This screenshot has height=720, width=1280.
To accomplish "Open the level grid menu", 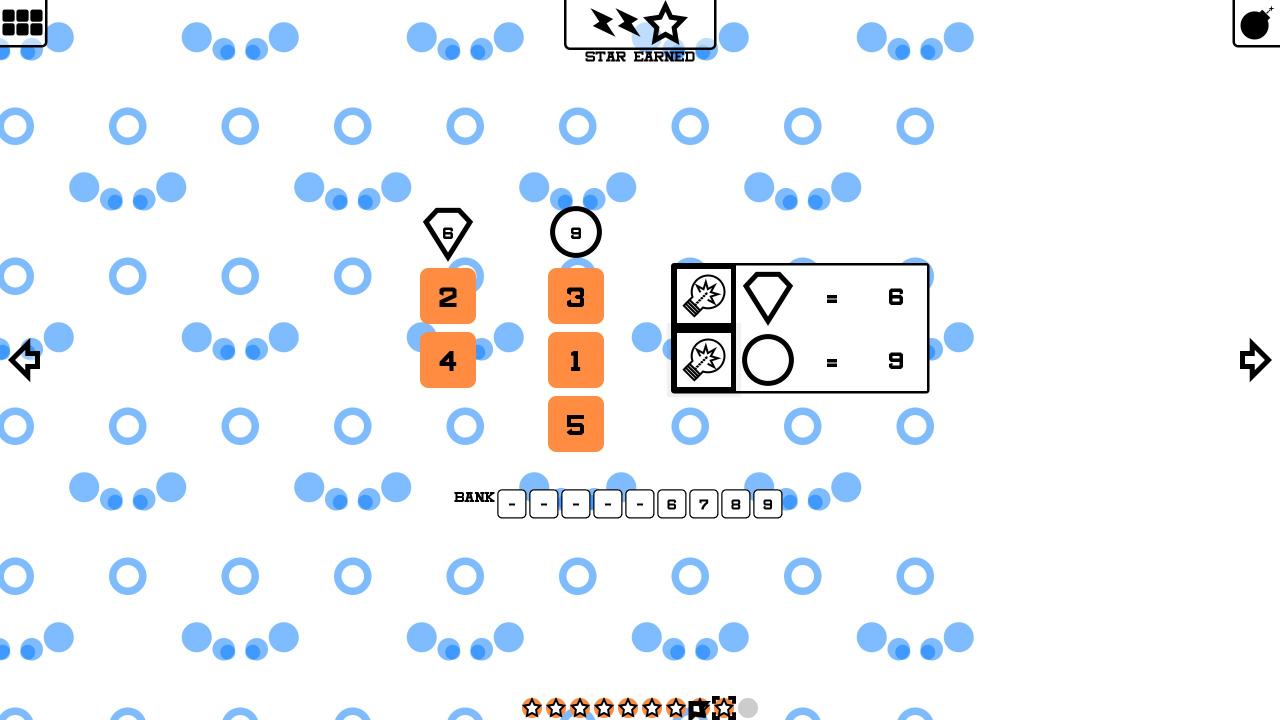I will (x=22, y=22).
